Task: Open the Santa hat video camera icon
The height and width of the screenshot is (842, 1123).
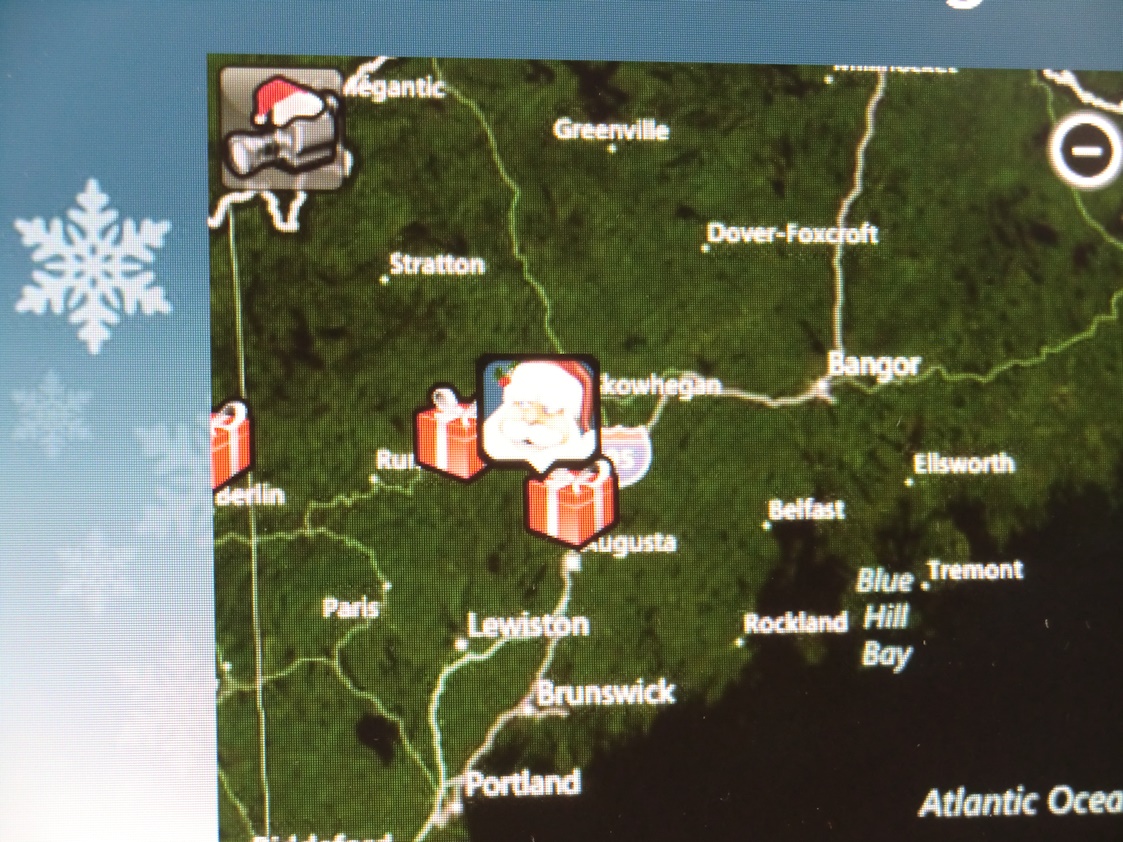Action: (283, 130)
